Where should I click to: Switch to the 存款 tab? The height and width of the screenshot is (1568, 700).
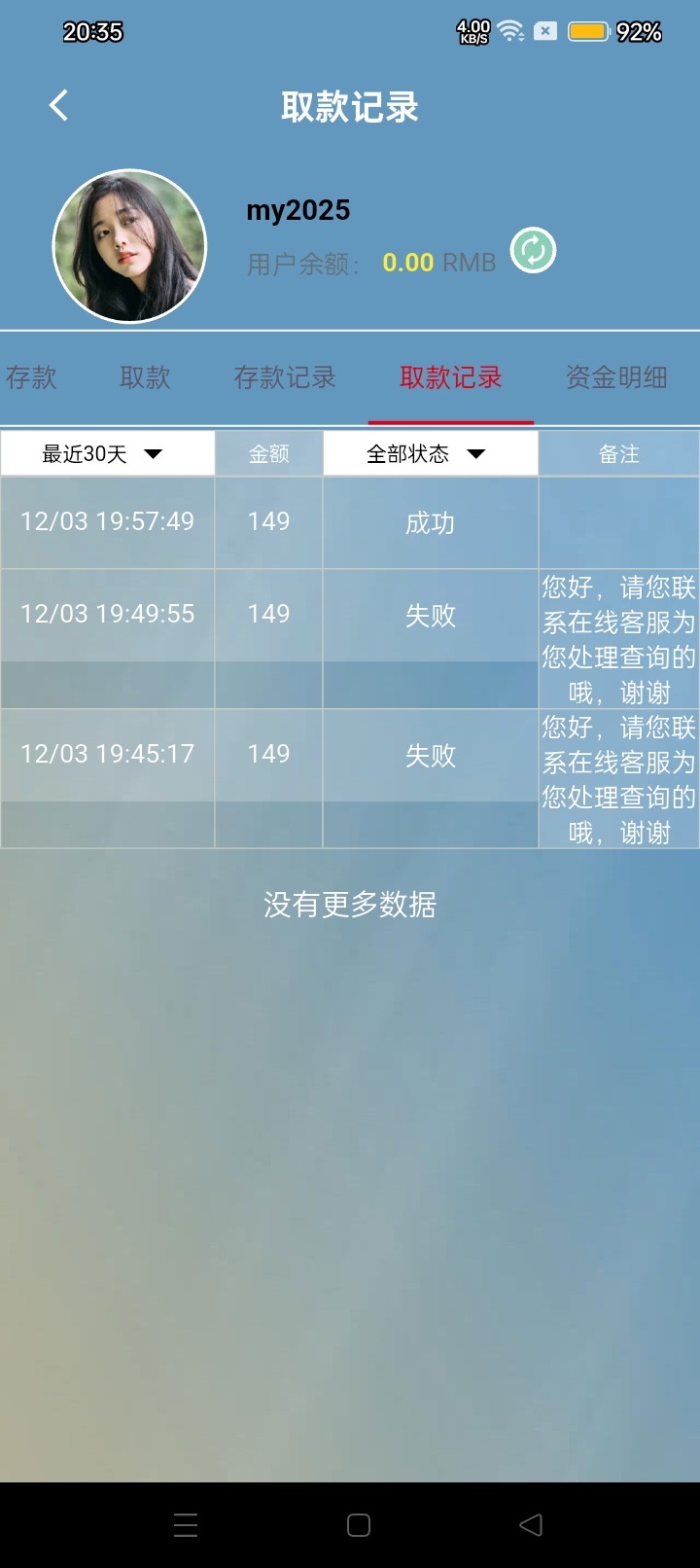[x=31, y=377]
